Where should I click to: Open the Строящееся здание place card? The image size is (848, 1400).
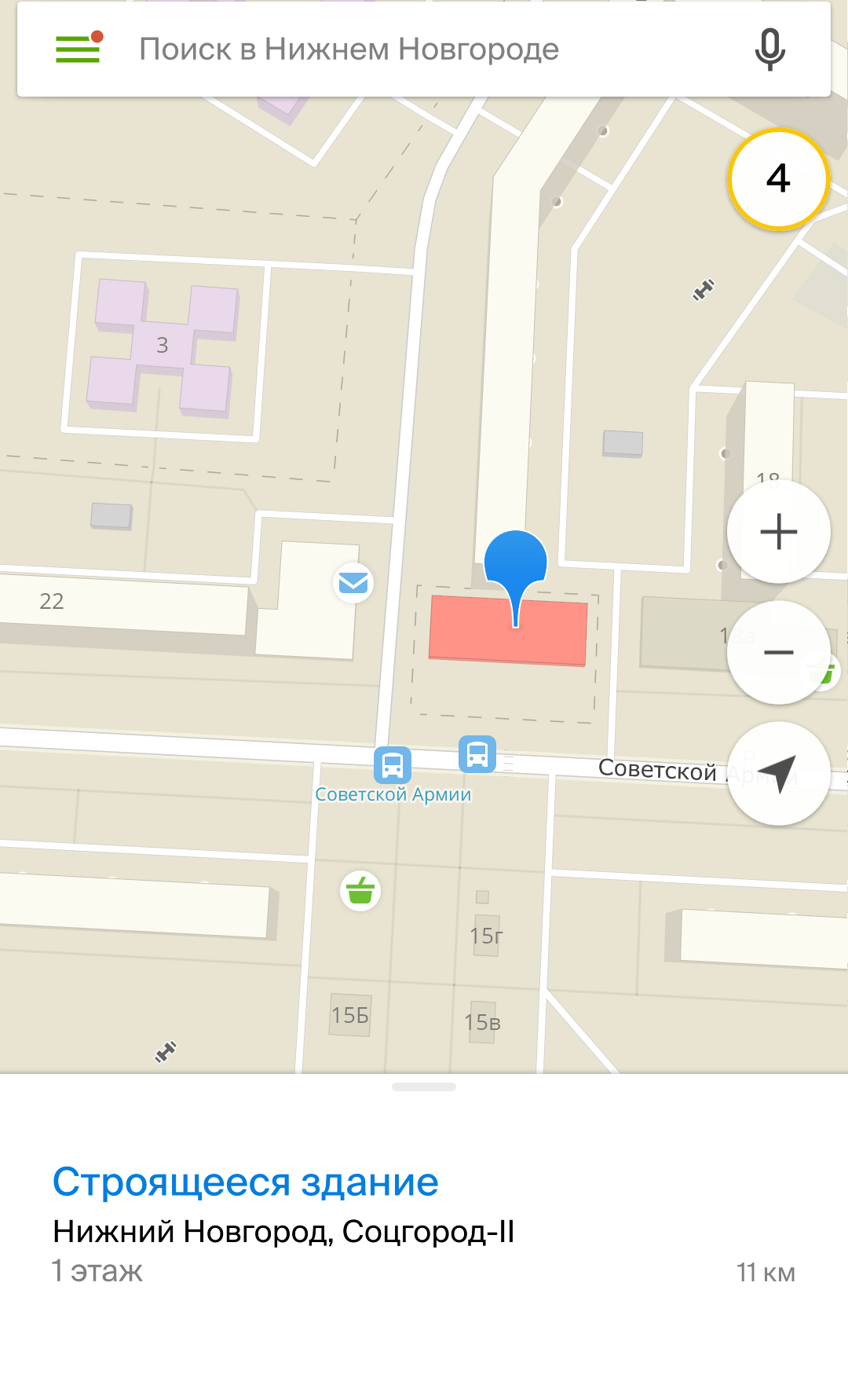pos(245,1182)
